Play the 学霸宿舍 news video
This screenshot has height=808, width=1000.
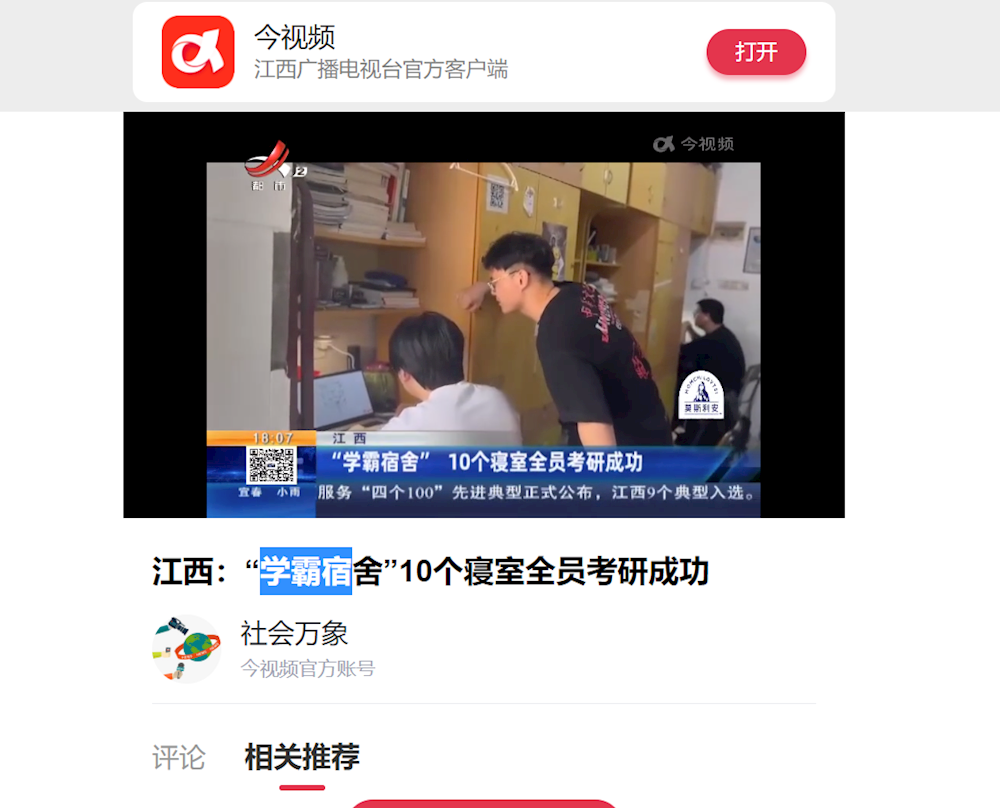point(484,315)
